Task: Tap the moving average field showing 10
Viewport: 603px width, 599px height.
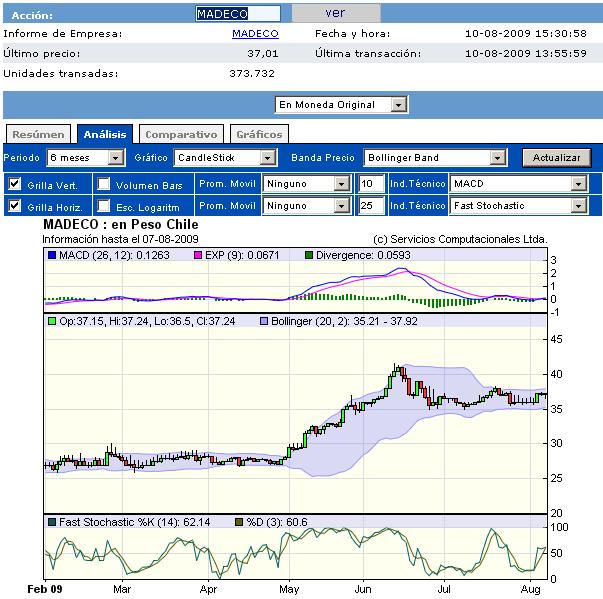Action: tap(370, 184)
